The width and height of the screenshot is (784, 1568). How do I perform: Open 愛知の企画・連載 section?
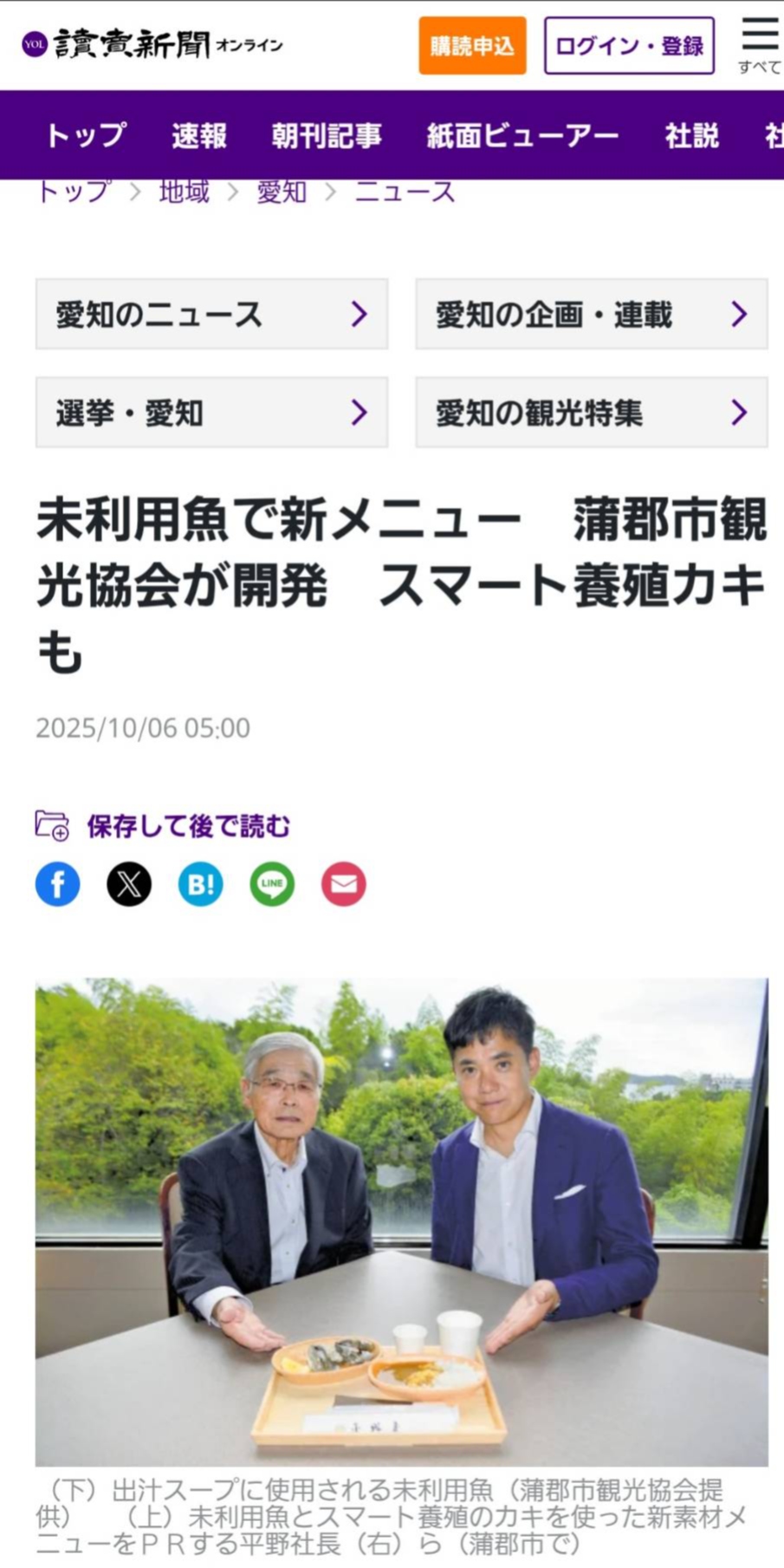tap(591, 315)
